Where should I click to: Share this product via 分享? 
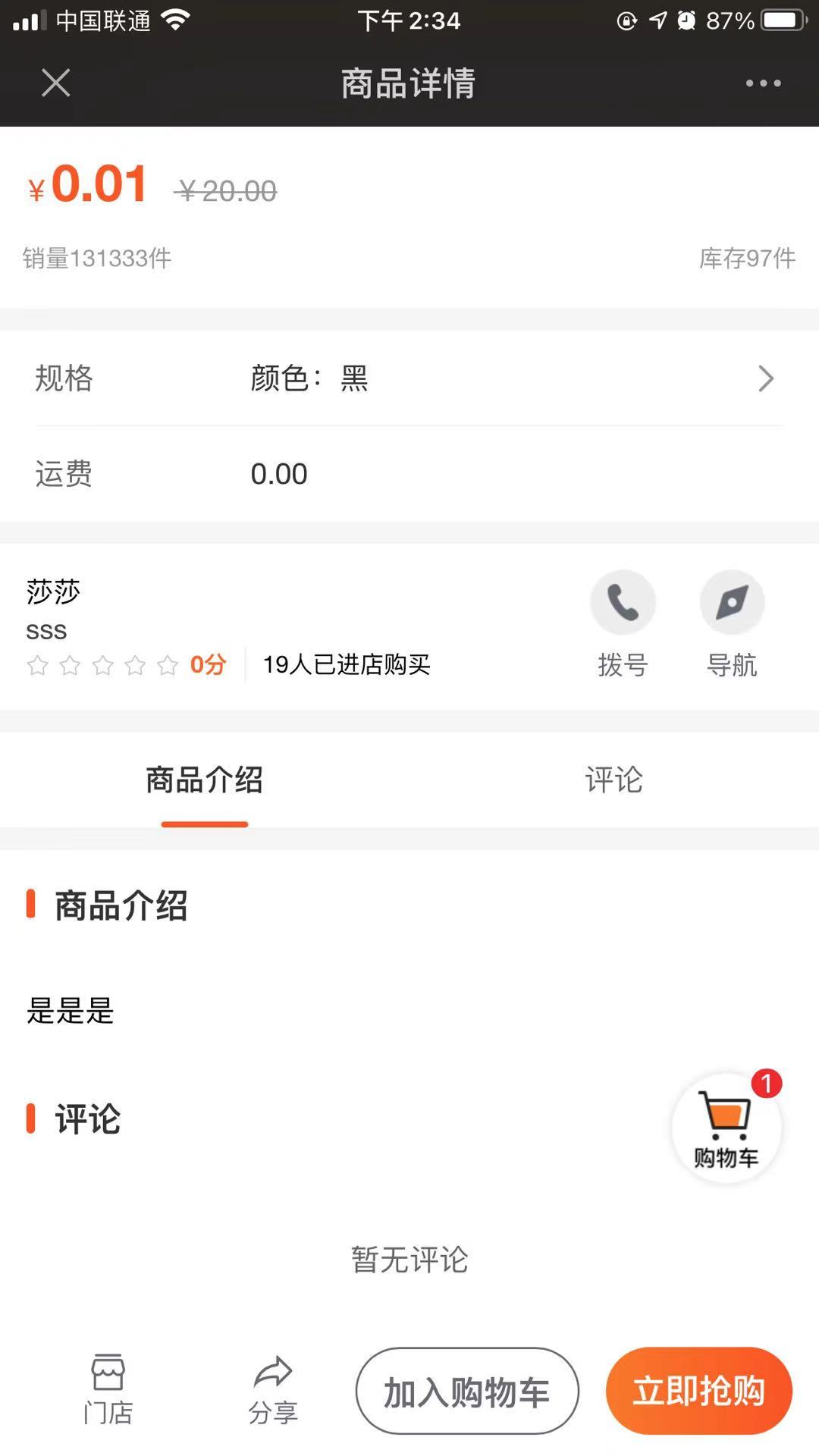pos(273,1390)
